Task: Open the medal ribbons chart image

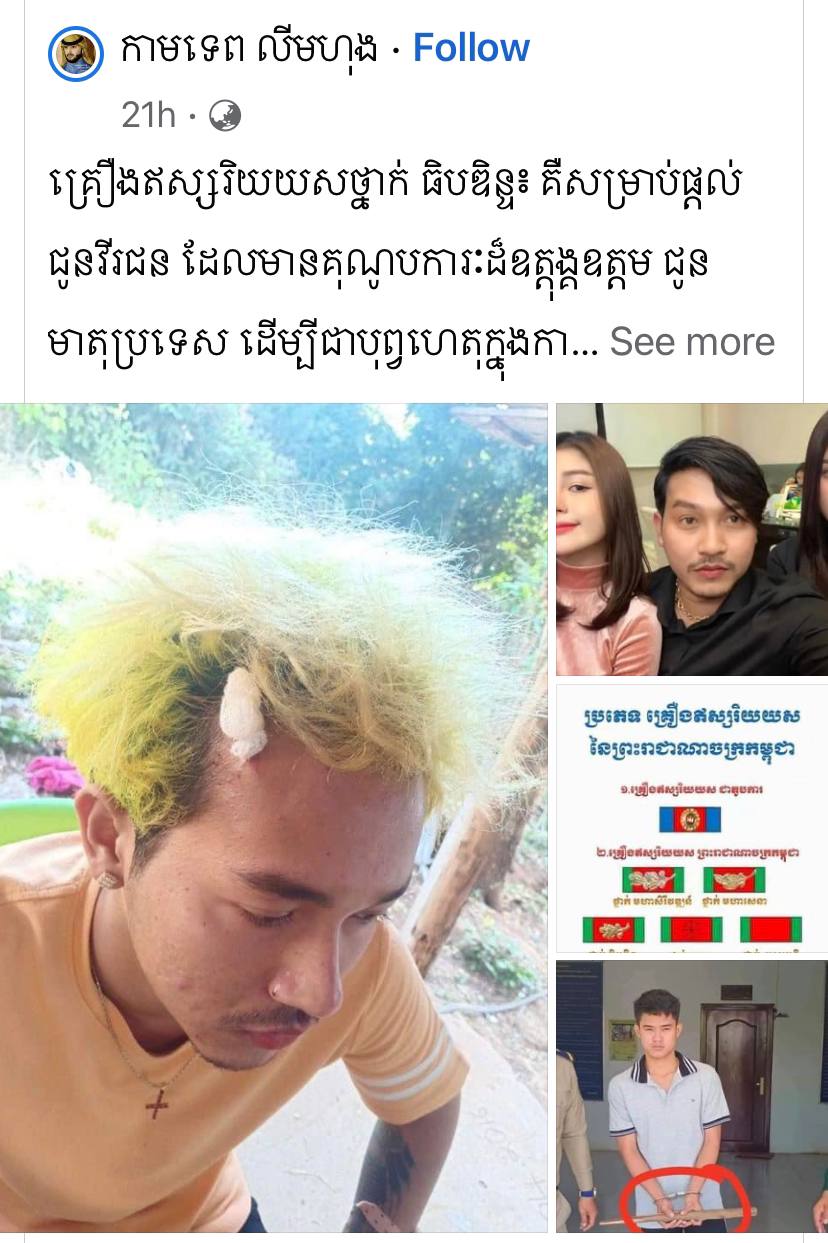Action: 691,818
